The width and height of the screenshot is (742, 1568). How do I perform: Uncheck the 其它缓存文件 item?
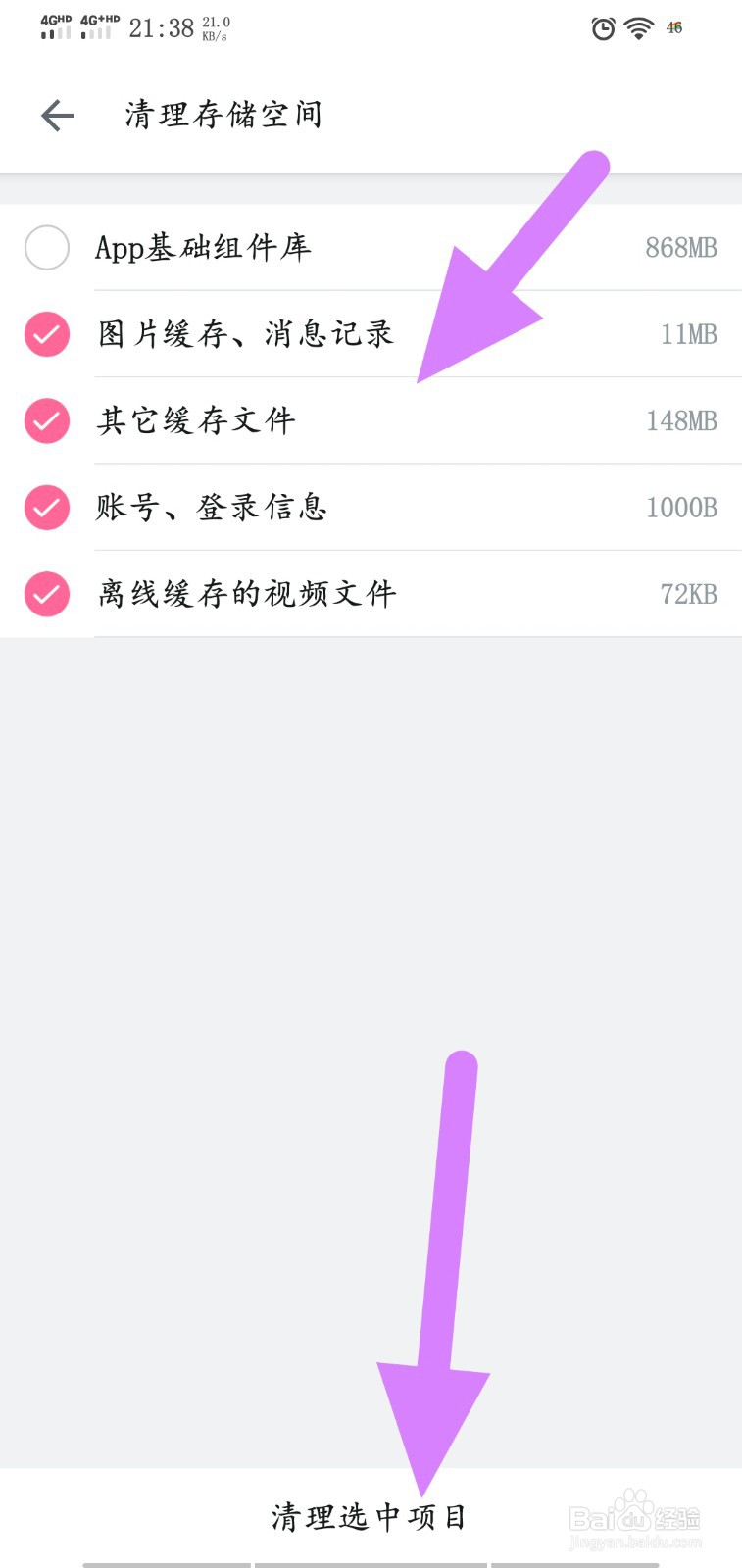coord(46,420)
